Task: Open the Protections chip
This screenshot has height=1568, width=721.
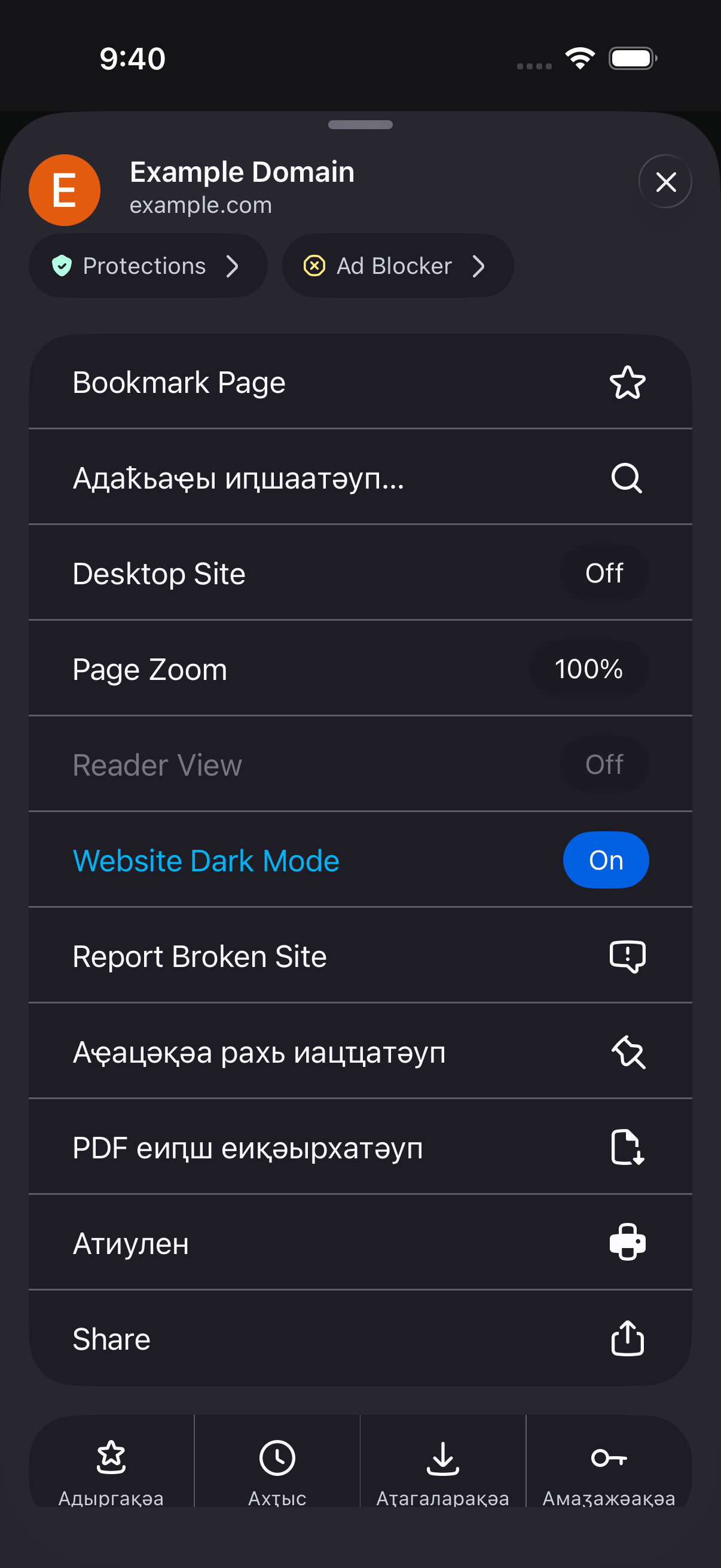Action: point(148,266)
